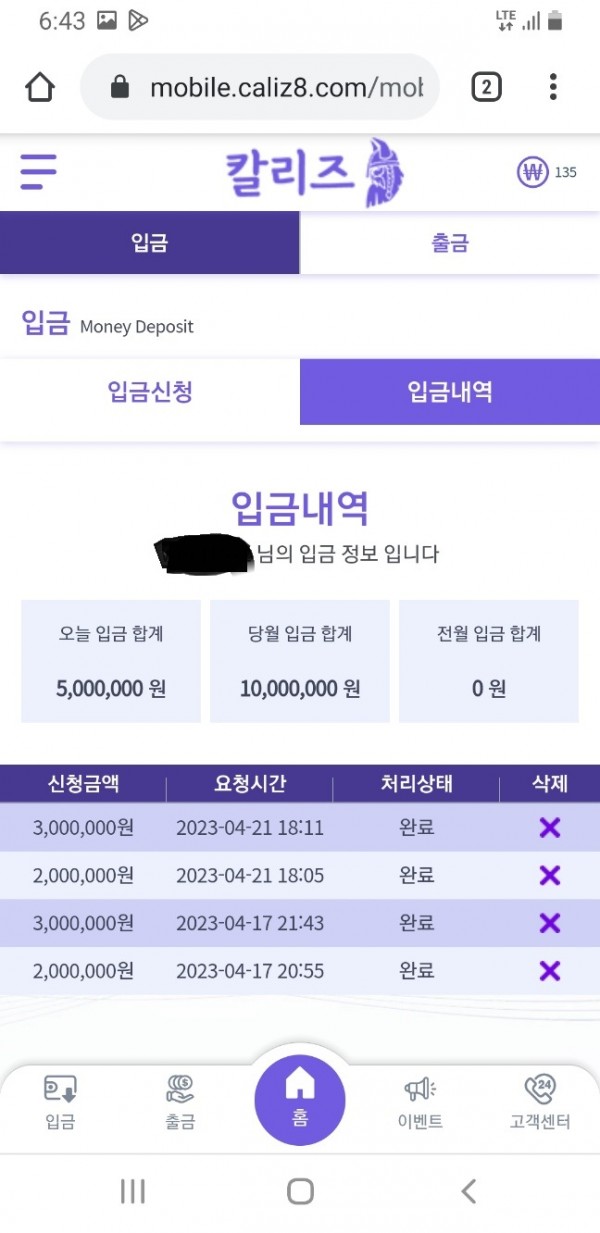
Task: Open the 고객센터 support section
Action: [x=540, y=1102]
